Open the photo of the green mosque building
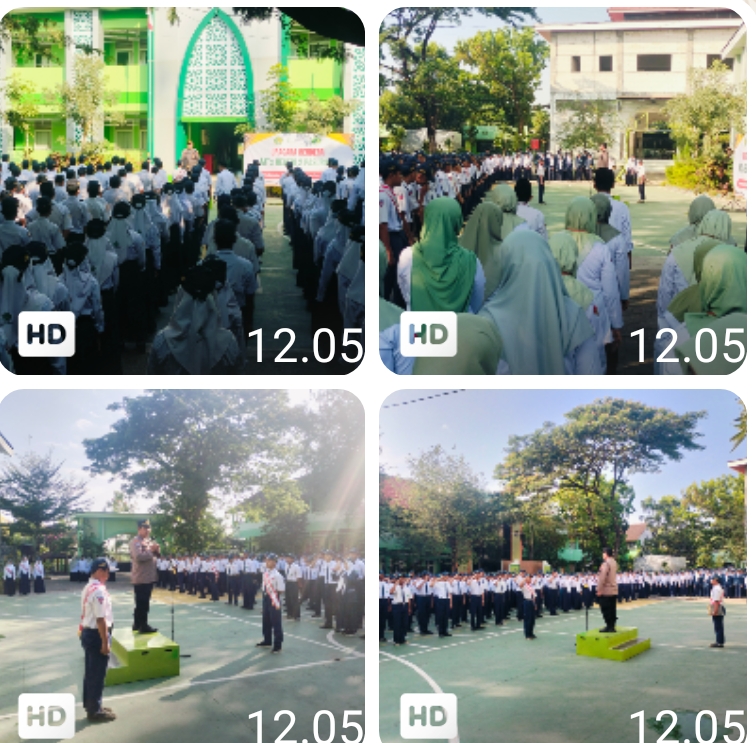 (x=182, y=190)
